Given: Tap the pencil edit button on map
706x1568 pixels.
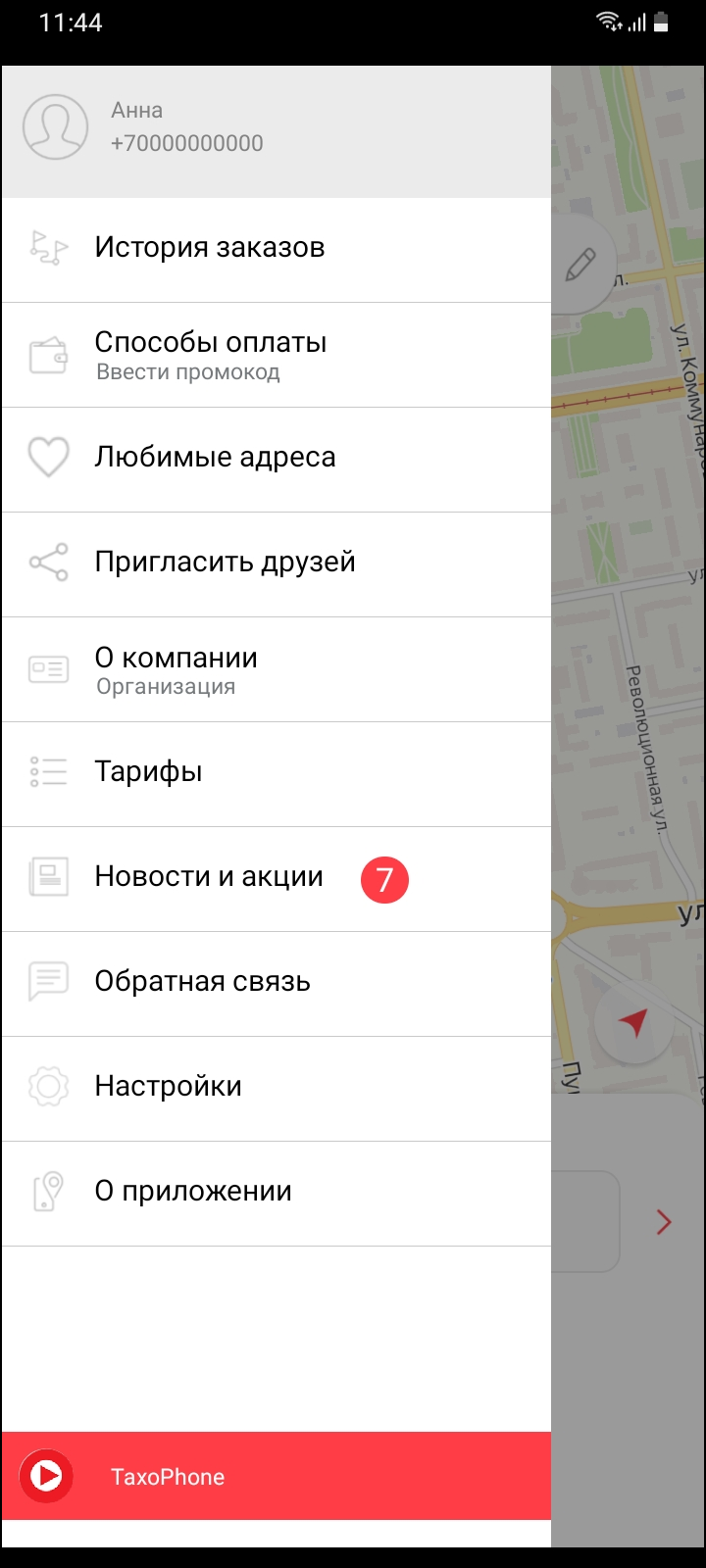Looking at the screenshot, I should tap(581, 265).
